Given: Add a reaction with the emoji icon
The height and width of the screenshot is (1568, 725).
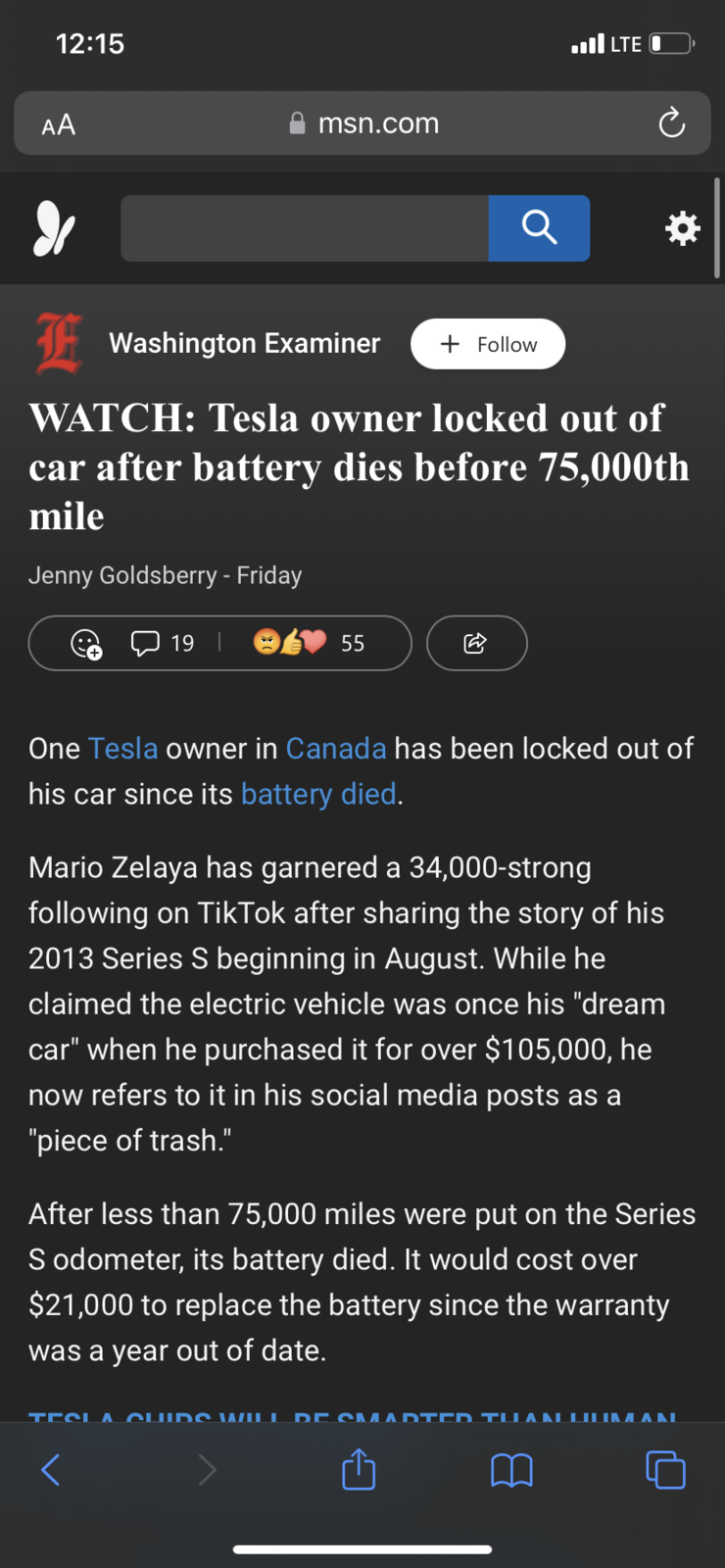Looking at the screenshot, I should 86,643.
